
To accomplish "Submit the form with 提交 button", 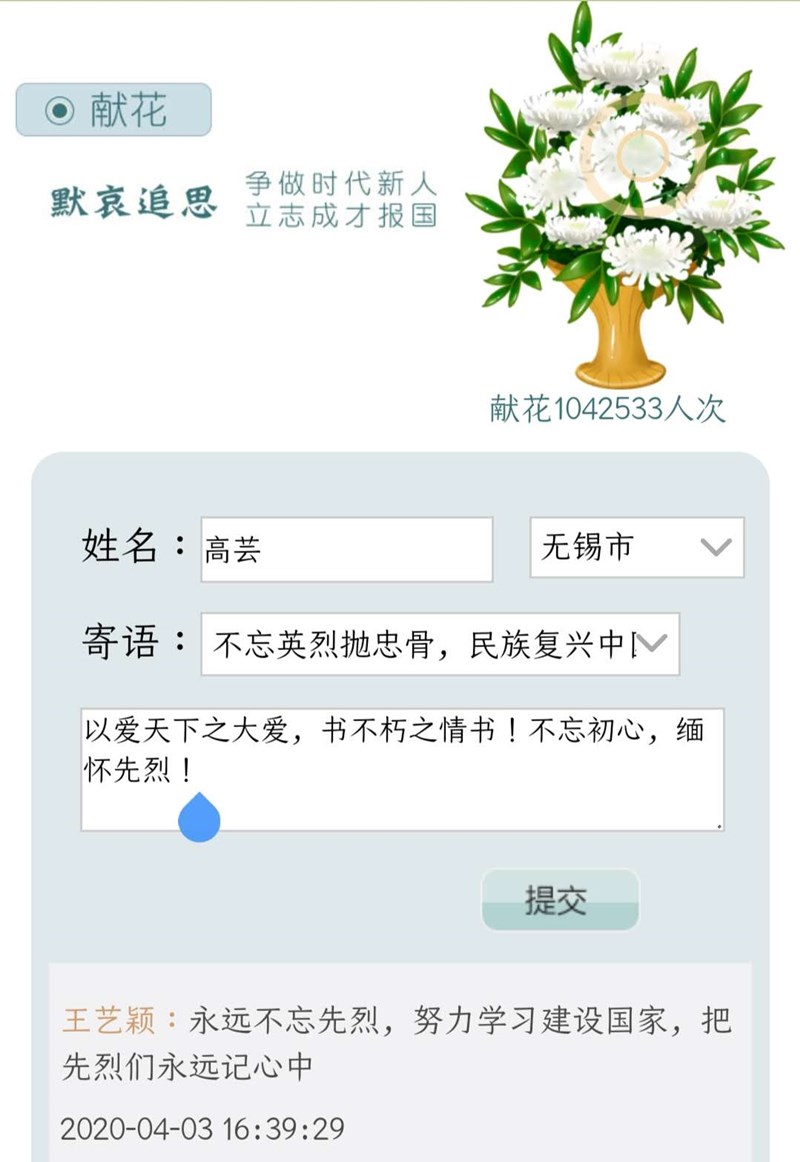I will [x=560, y=900].
